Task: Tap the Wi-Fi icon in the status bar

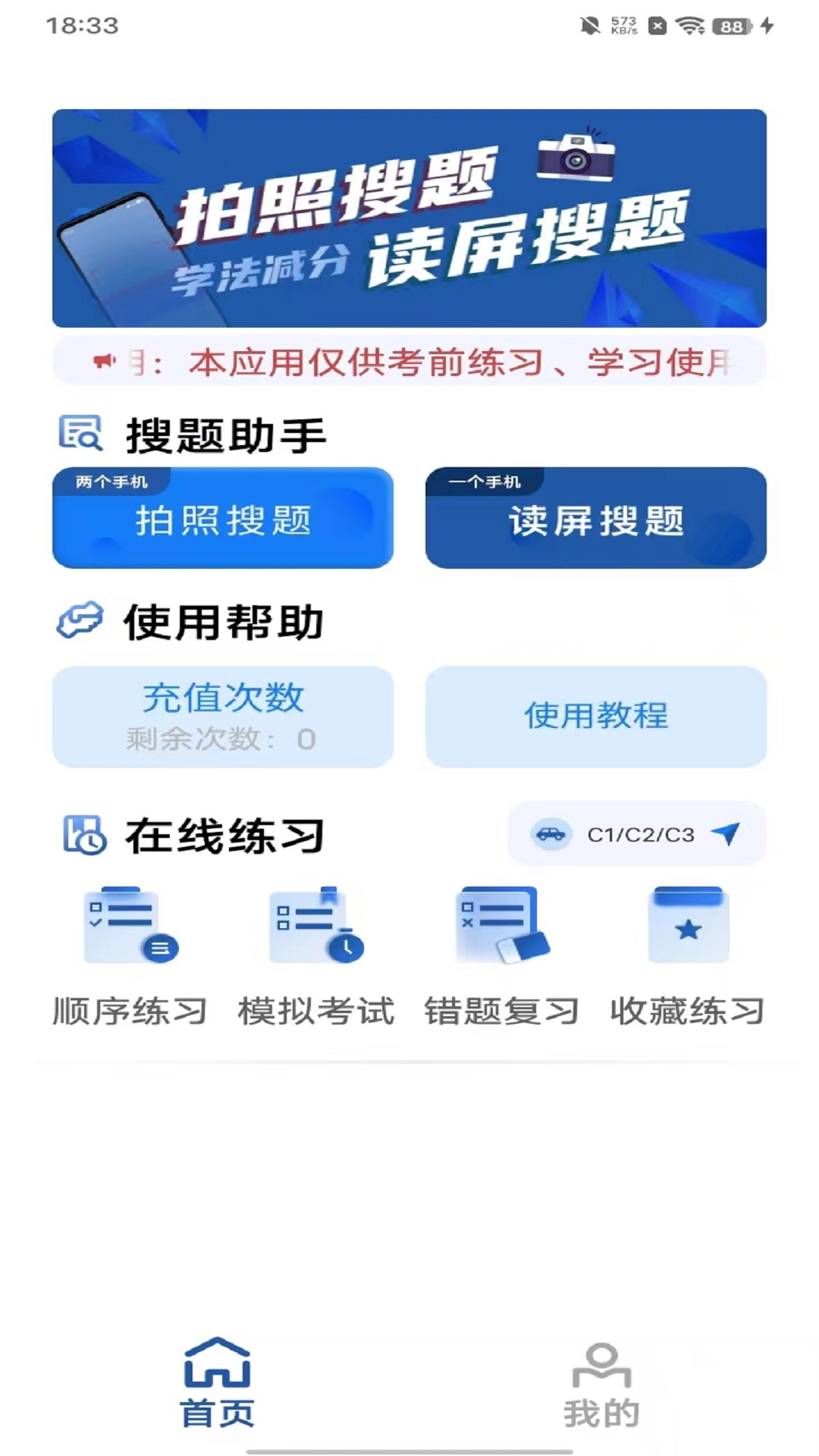Action: pyautogui.click(x=689, y=24)
